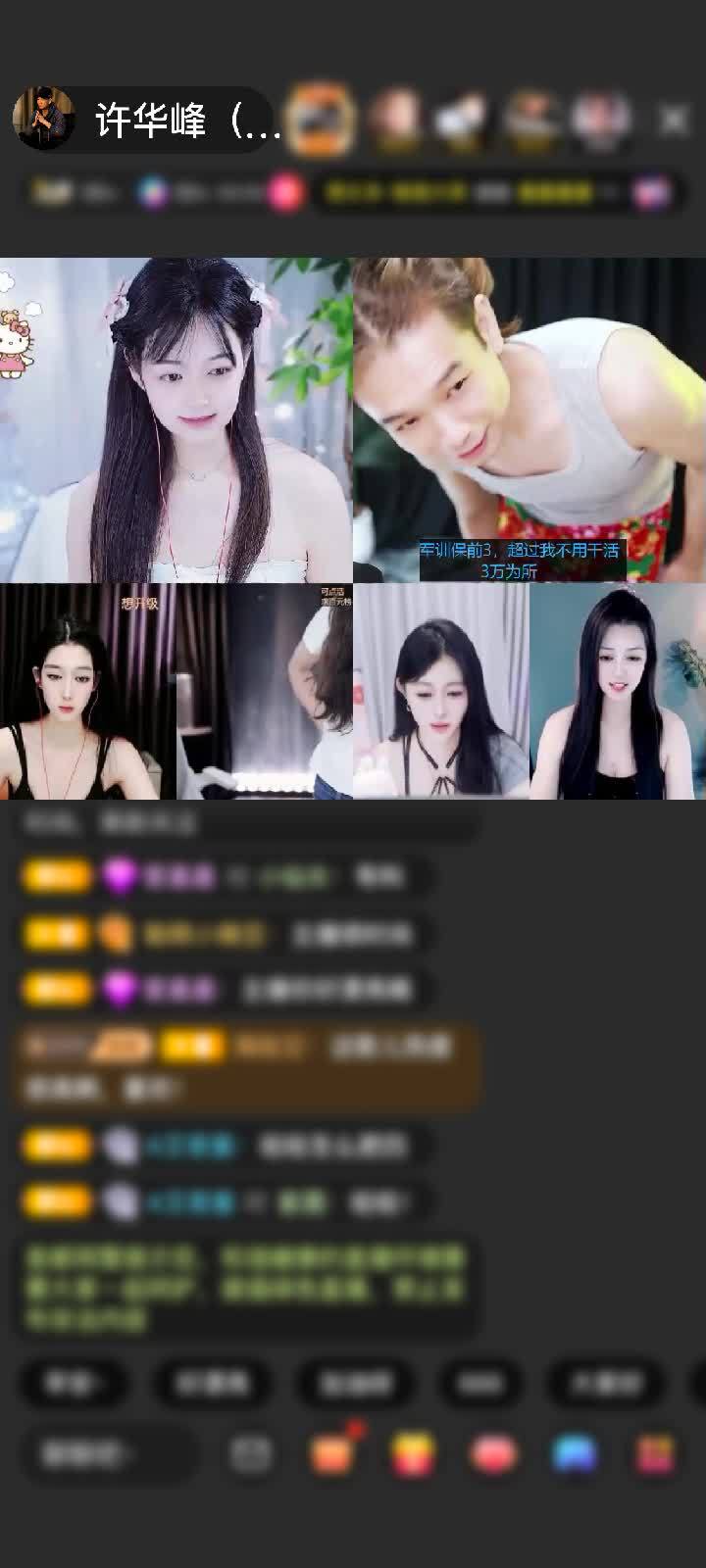The width and height of the screenshot is (706, 1568).
Task: Open the blue icon in the bottom bar
Action: click(x=575, y=1454)
